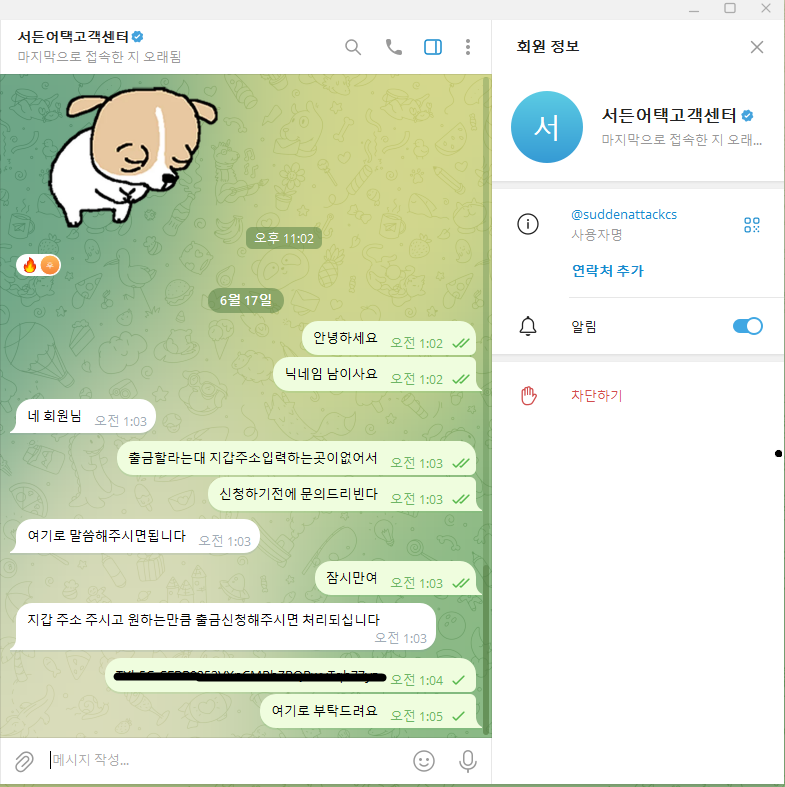The width and height of the screenshot is (785, 787).
Task: Close the 회원 정보 panel
Action: [757, 47]
